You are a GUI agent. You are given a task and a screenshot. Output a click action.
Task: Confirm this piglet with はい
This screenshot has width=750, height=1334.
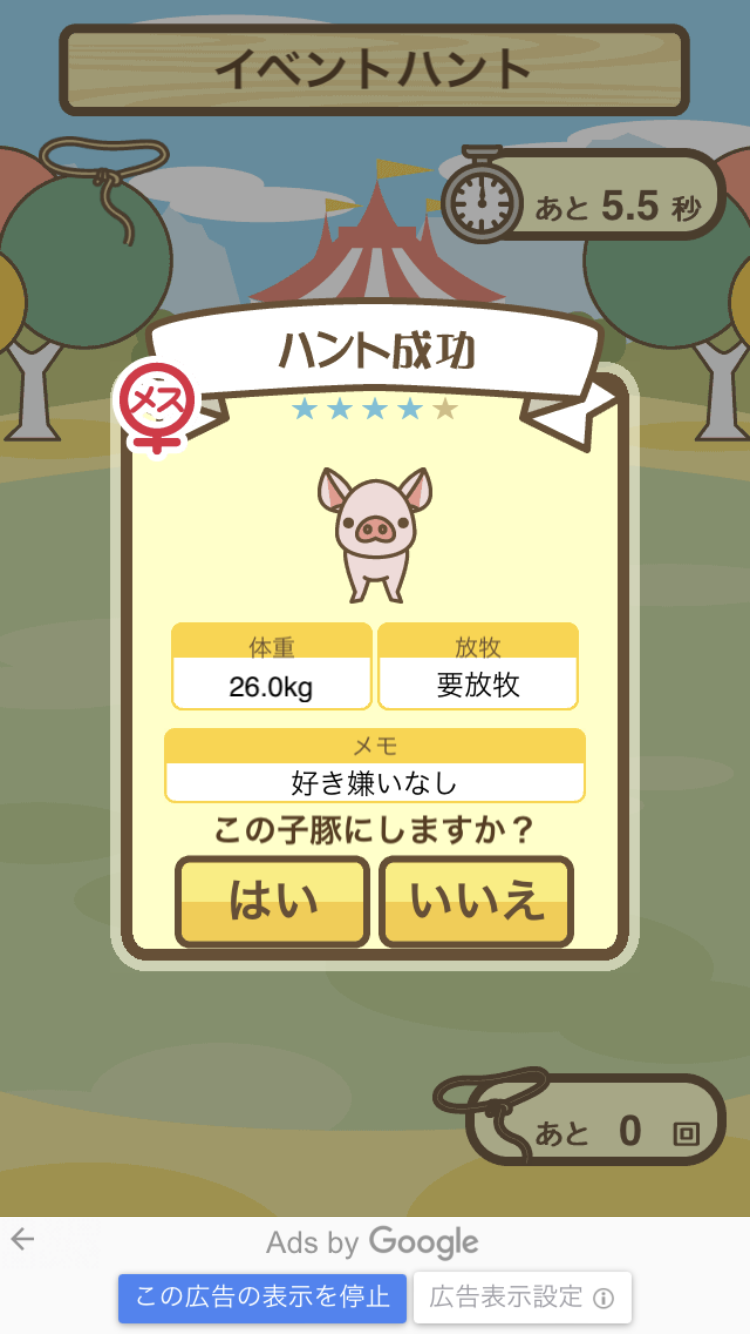tap(272, 902)
